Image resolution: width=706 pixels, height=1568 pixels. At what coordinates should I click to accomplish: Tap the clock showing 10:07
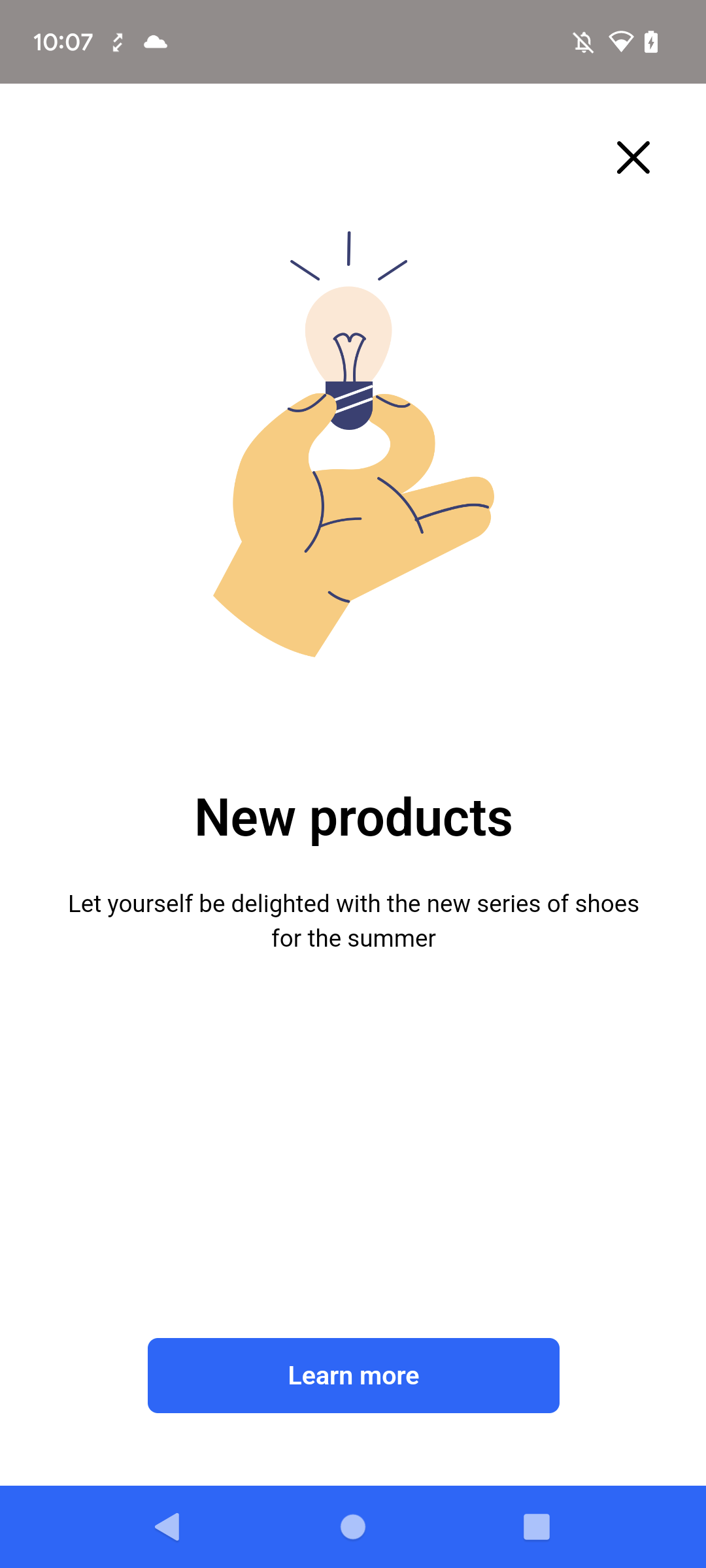click(63, 42)
